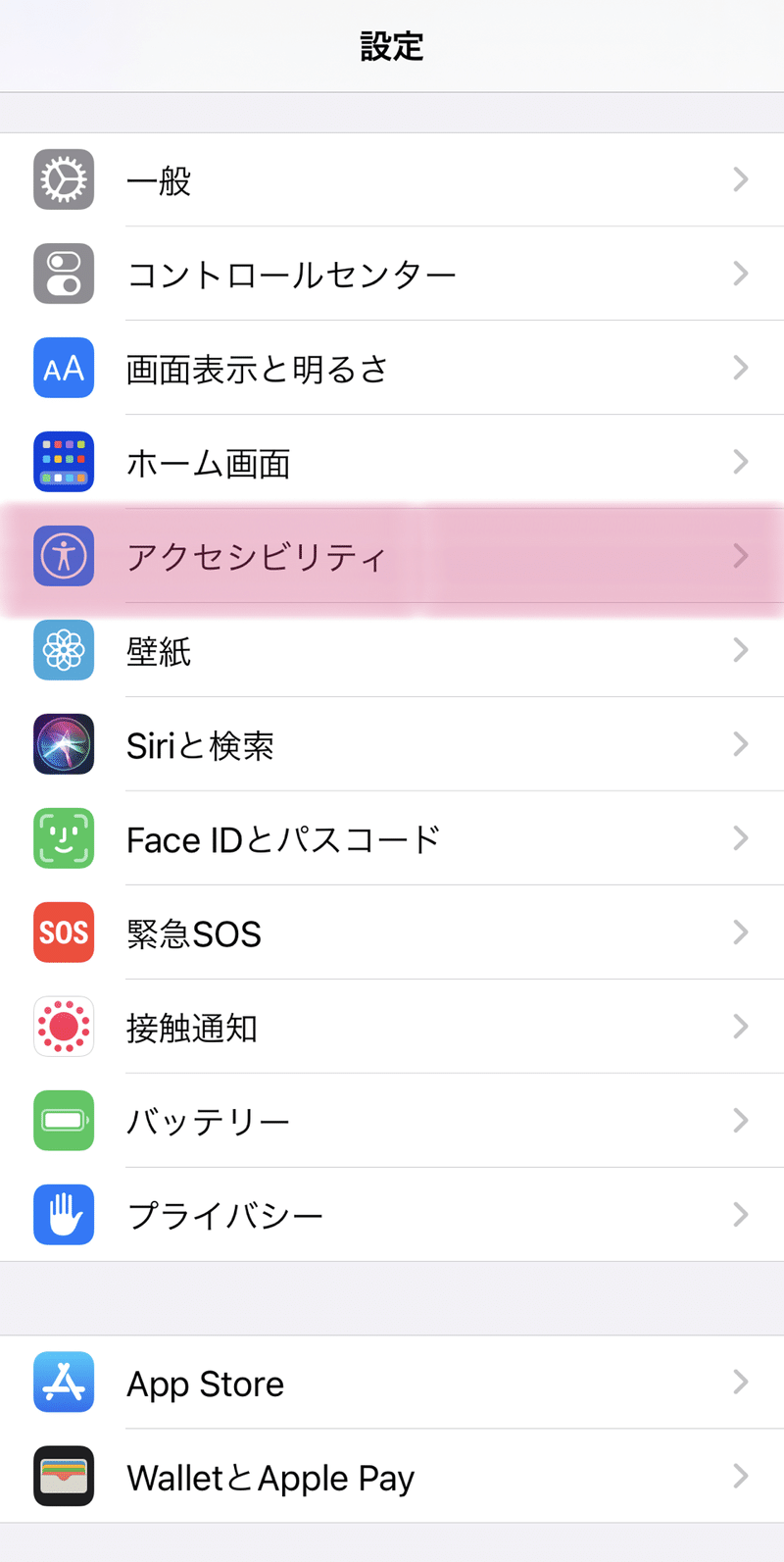The height and width of the screenshot is (1562, 784).
Task: Open the 緊急SOS settings row
Action: point(392,932)
